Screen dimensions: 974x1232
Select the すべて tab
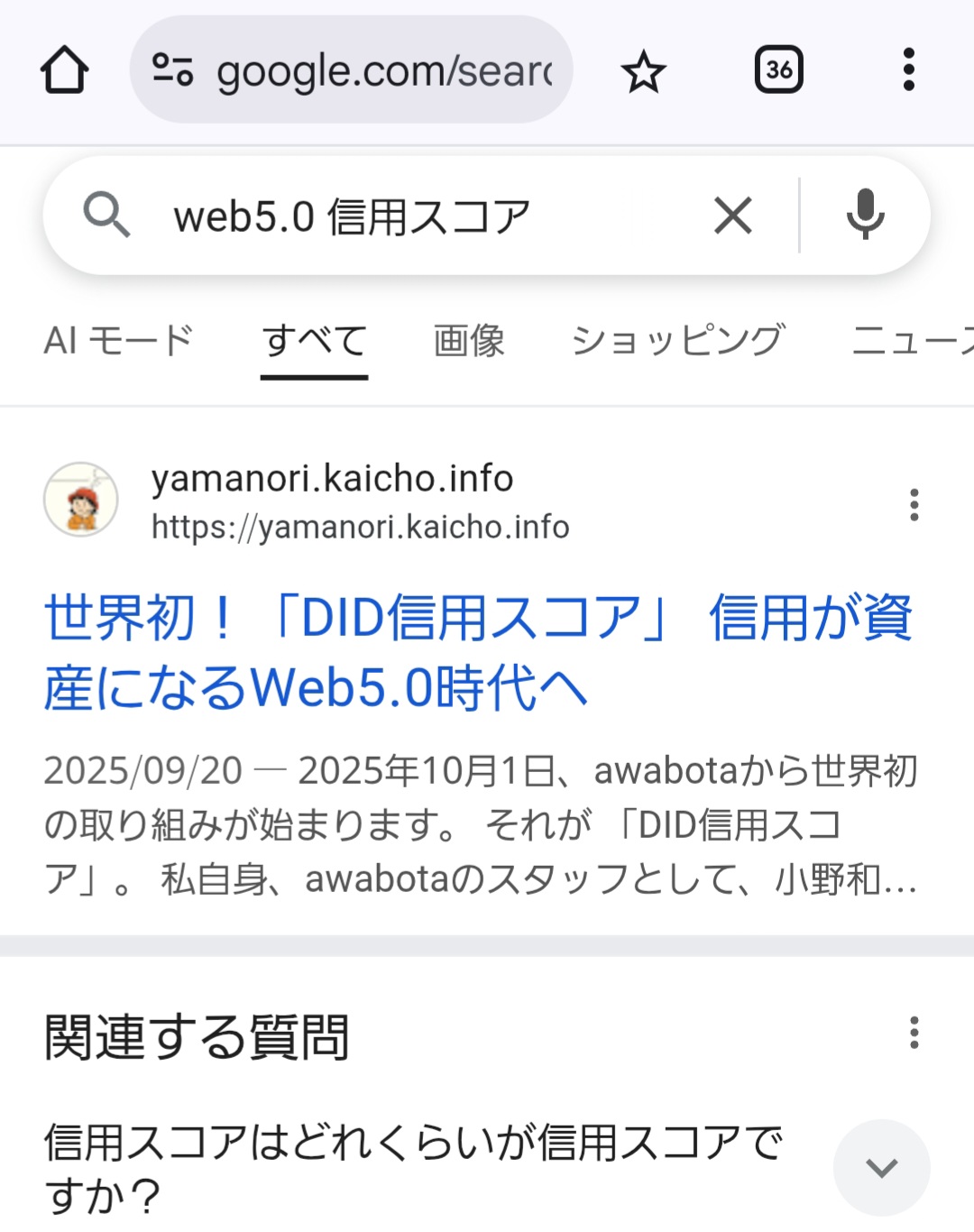[x=314, y=341]
